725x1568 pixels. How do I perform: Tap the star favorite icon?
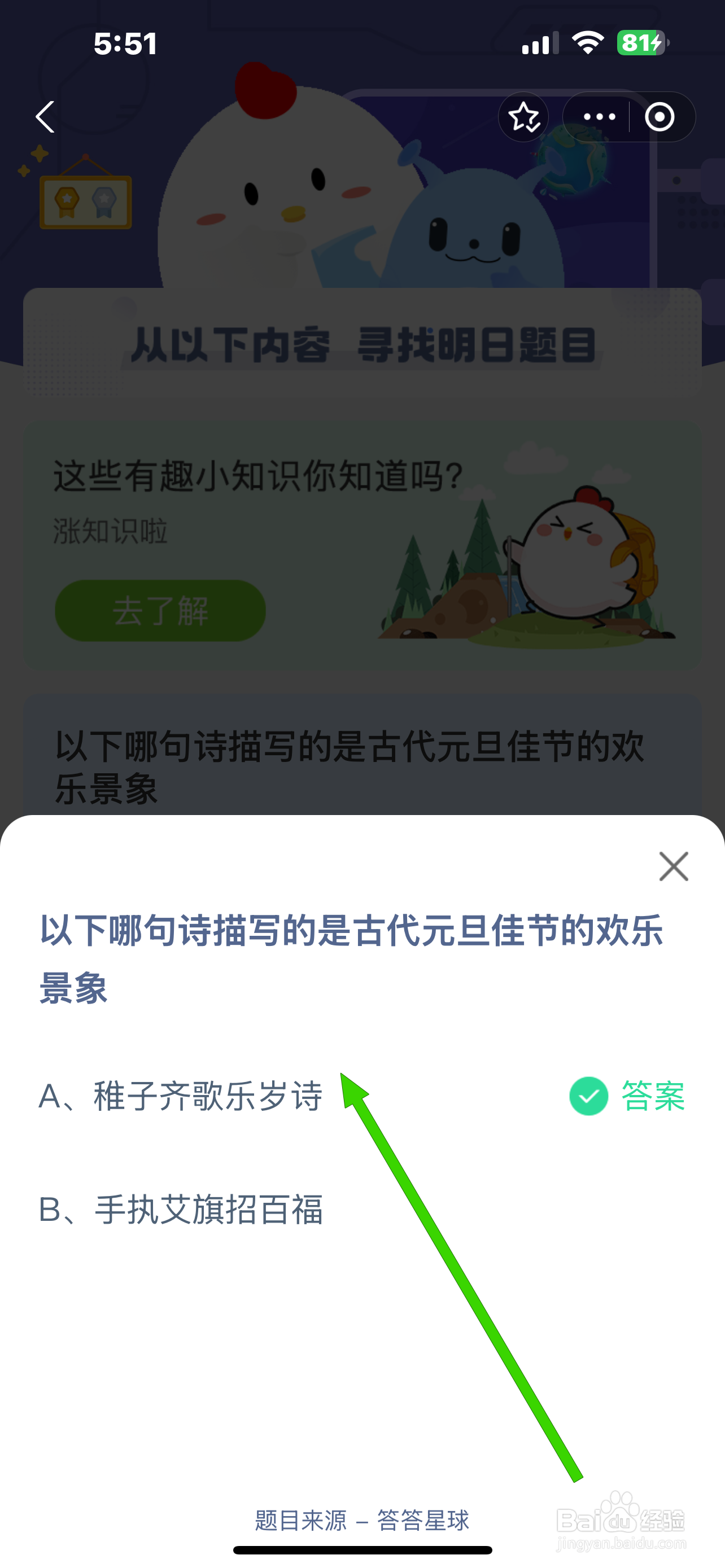point(523,117)
